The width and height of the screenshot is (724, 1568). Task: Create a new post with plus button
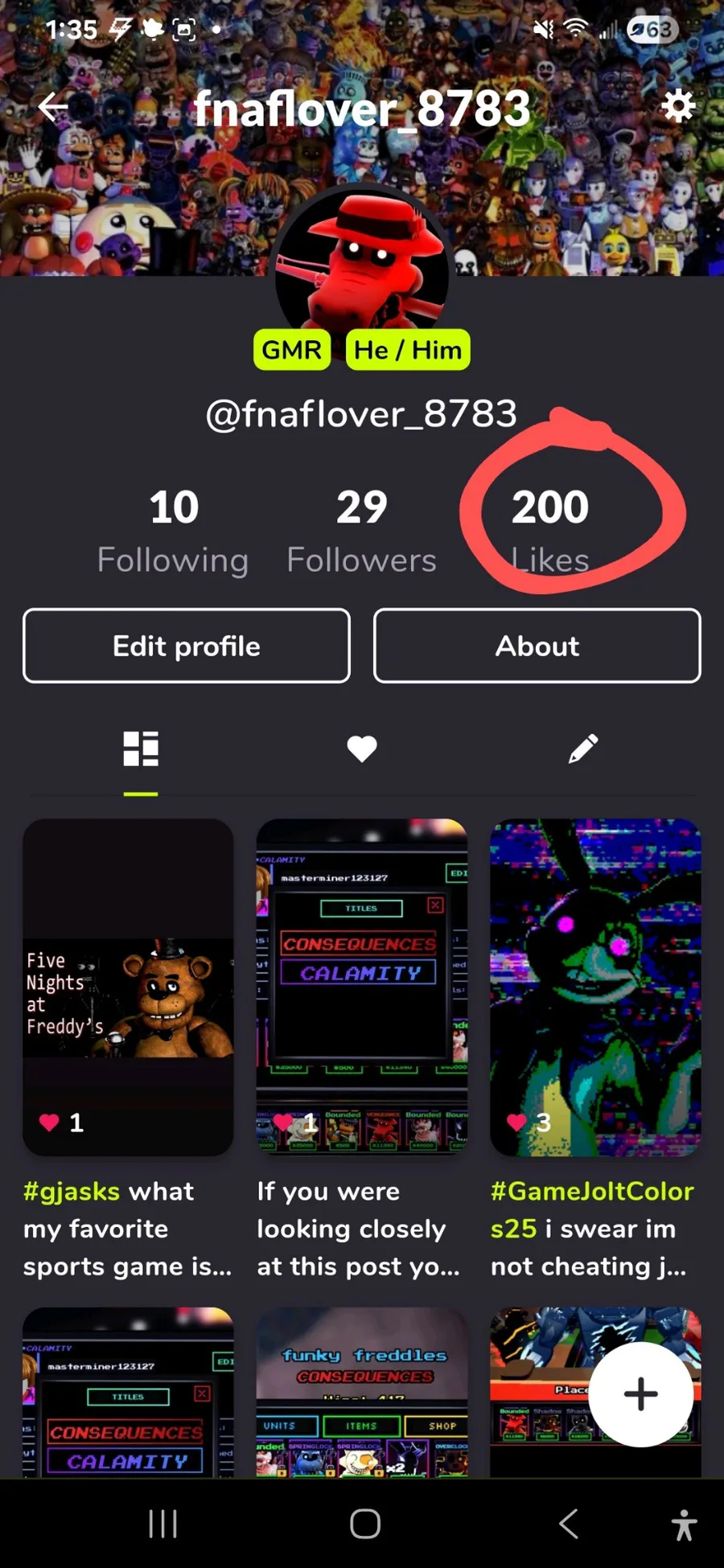click(x=640, y=1394)
